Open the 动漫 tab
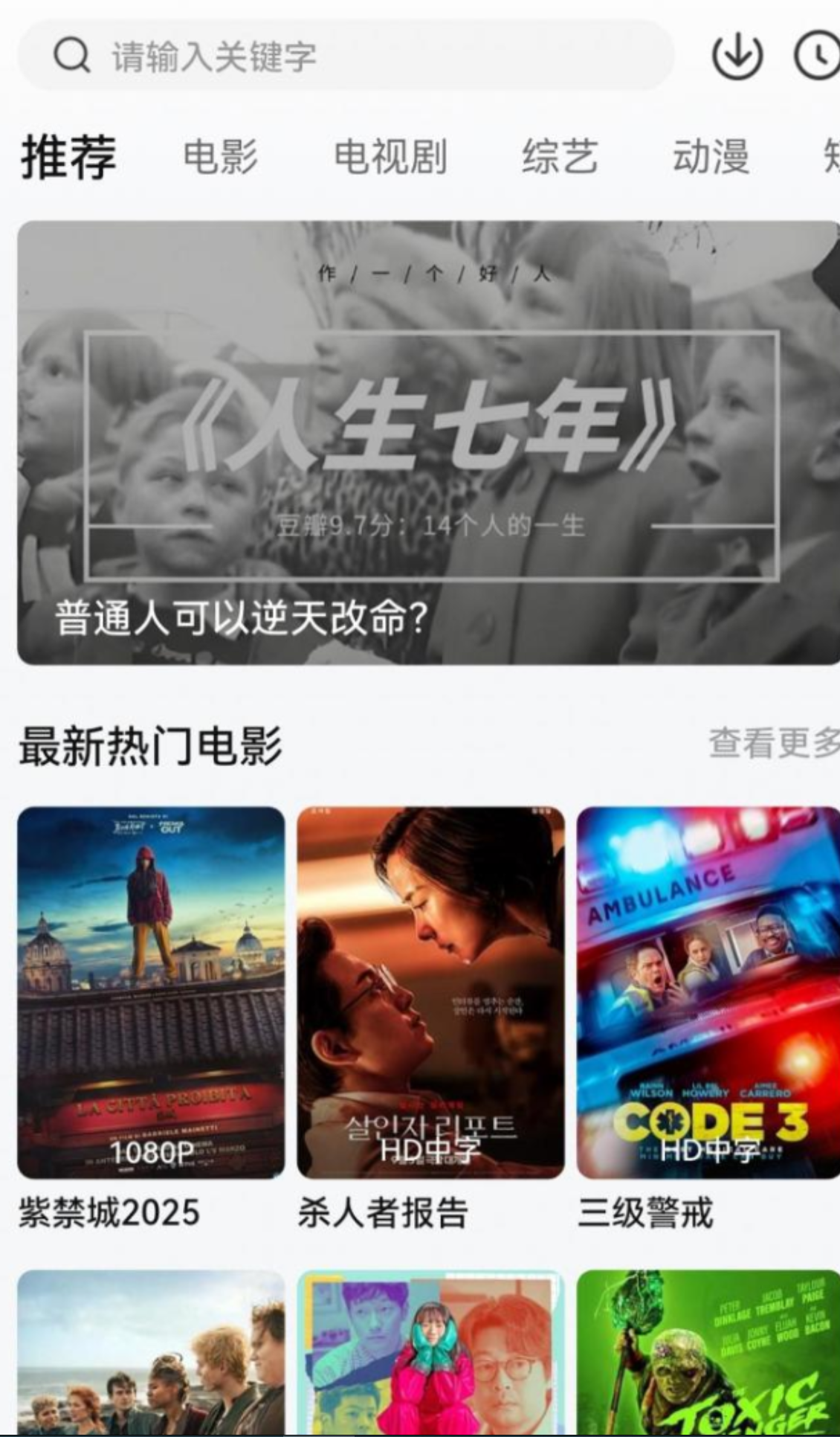Viewport: 840px width, 1437px height. coord(711,157)
